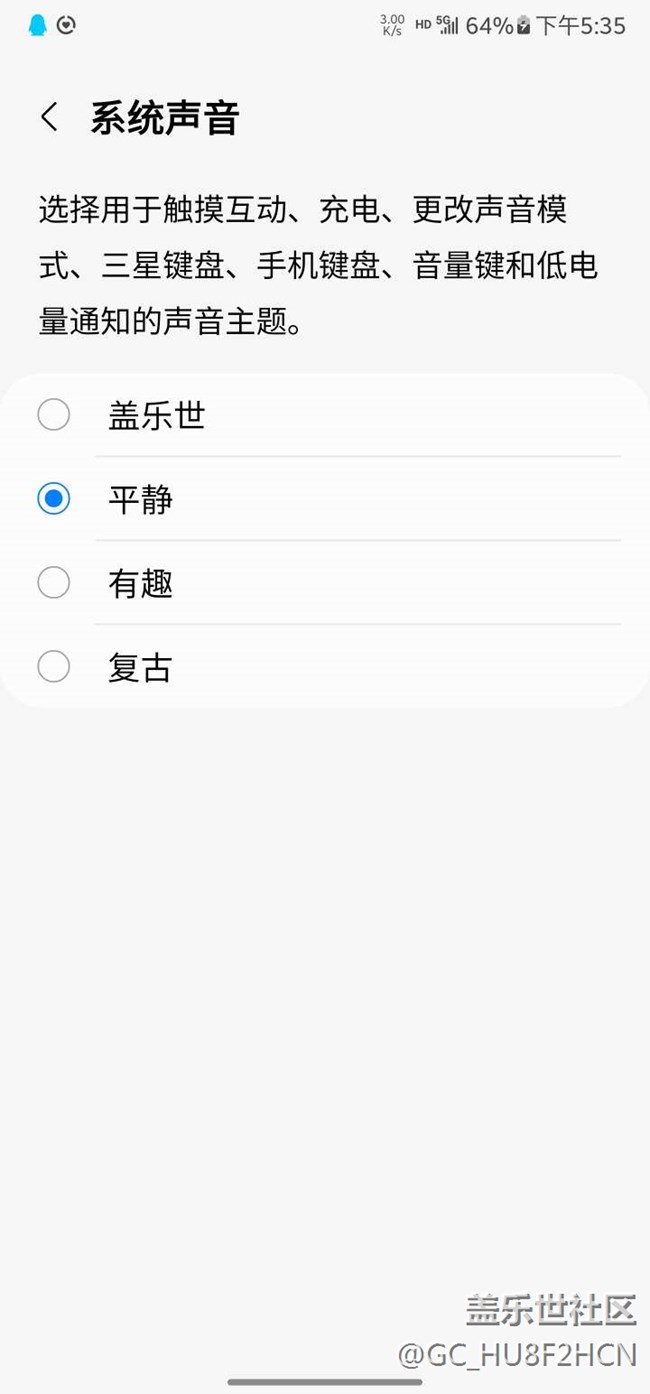650x1394 pixels.
Task: Switch sound theme to 复古
Action: (x=325, y=666)
